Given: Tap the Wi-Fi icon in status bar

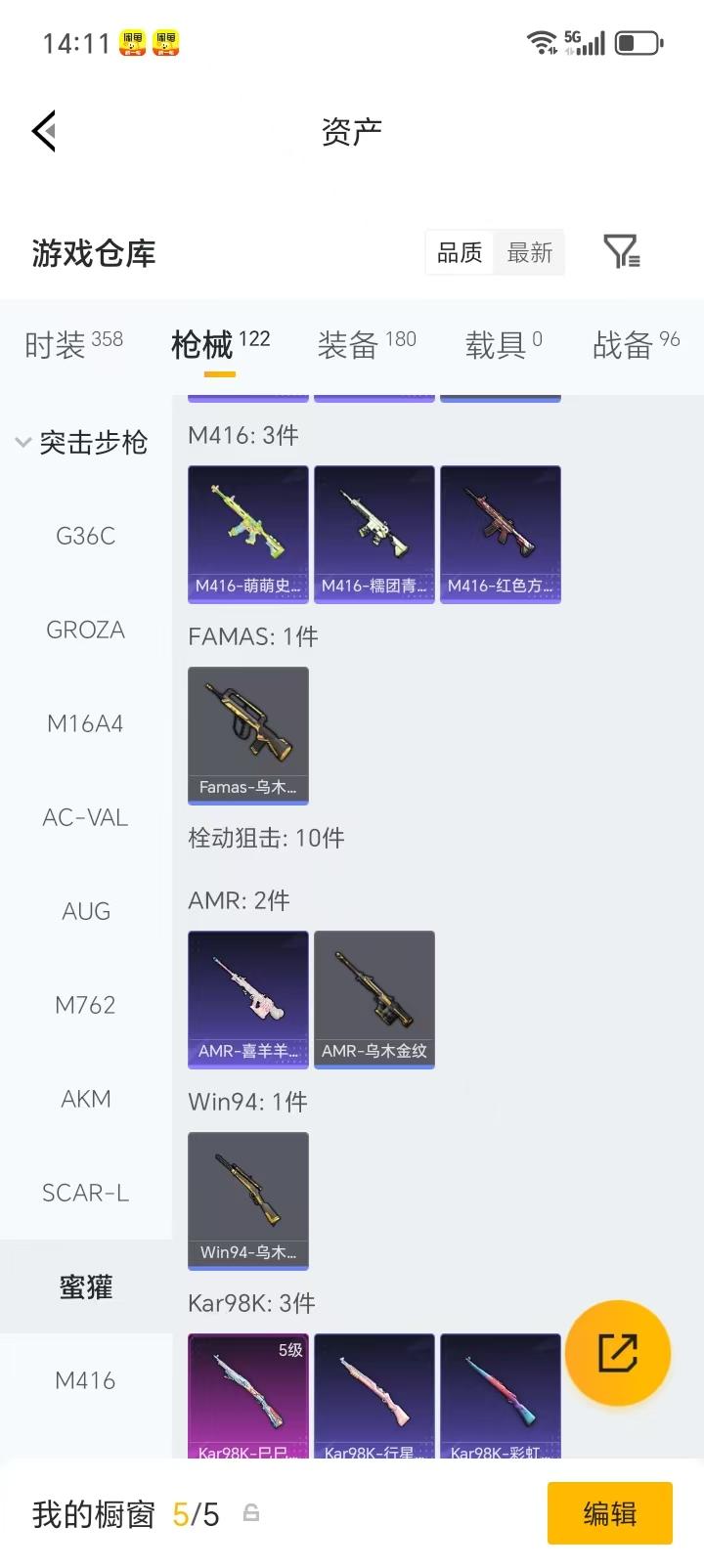Looking at the screenshot, I should pos(540,41).
